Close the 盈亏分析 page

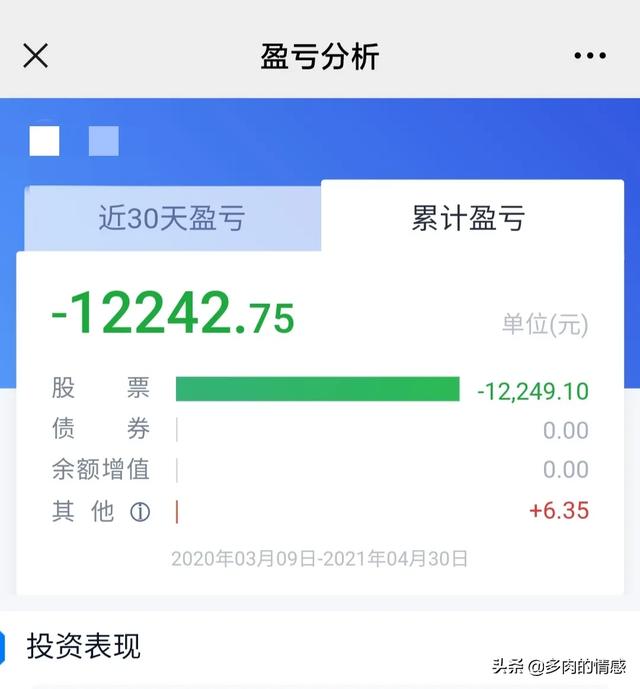(x=36, y=56)
